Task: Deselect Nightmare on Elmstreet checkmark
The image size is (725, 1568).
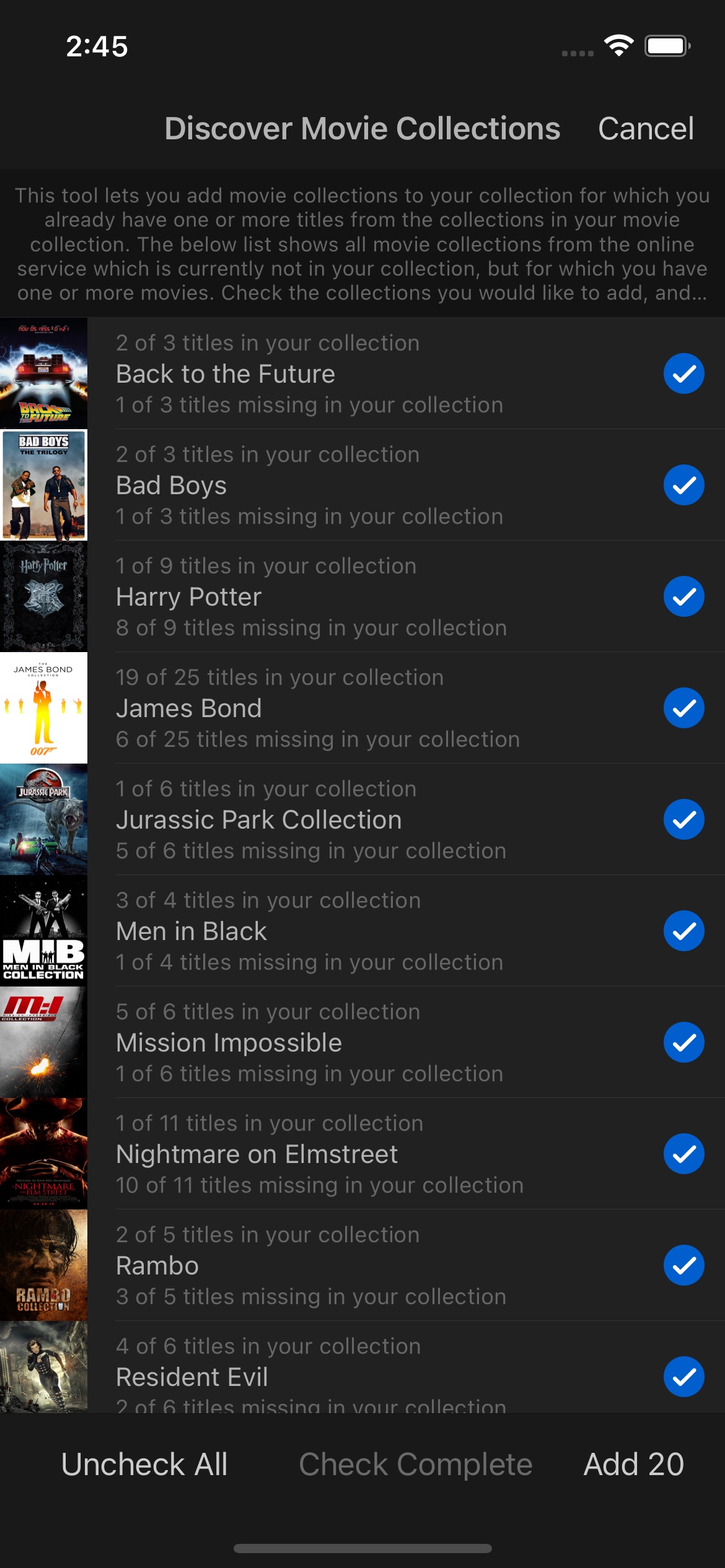Action: 683,1154
